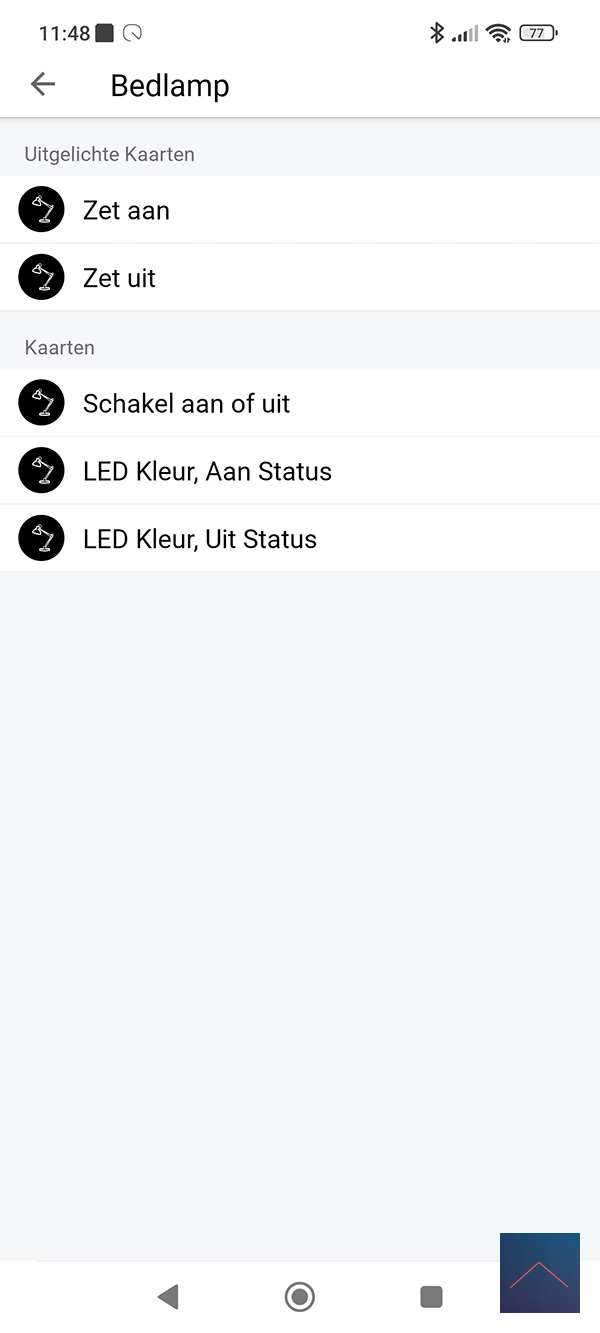Tap the system home button

pyautogui.click(x=299, y=1297)
